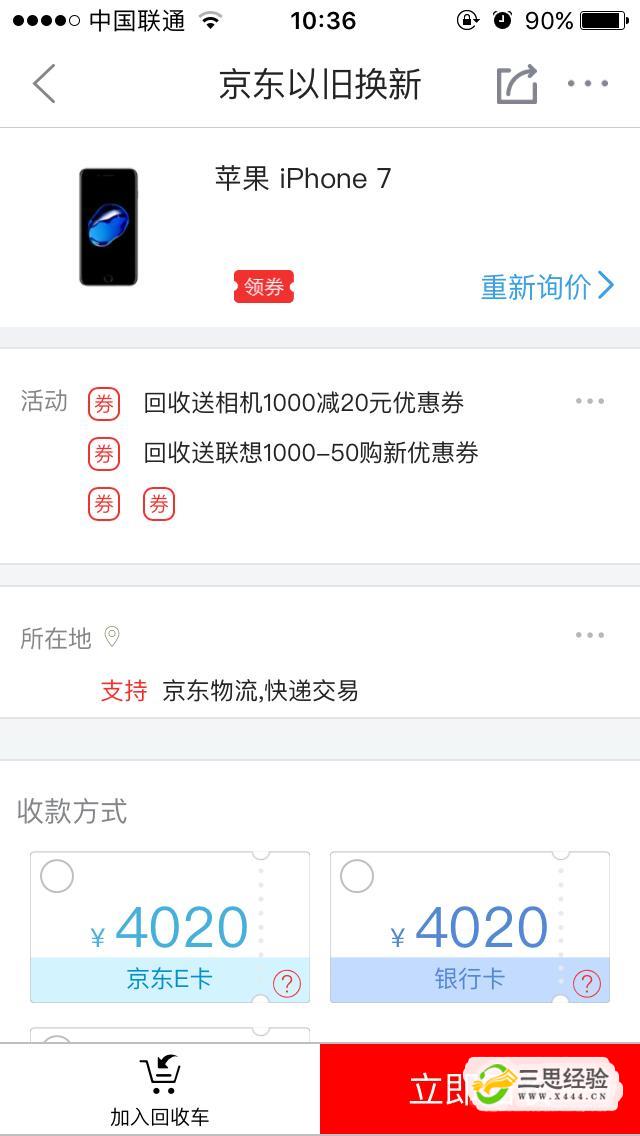This screenshot has width=640, height=1136.
Task: Tap 加入回收车 to add to cart
Action: (x=160, y=1091)
